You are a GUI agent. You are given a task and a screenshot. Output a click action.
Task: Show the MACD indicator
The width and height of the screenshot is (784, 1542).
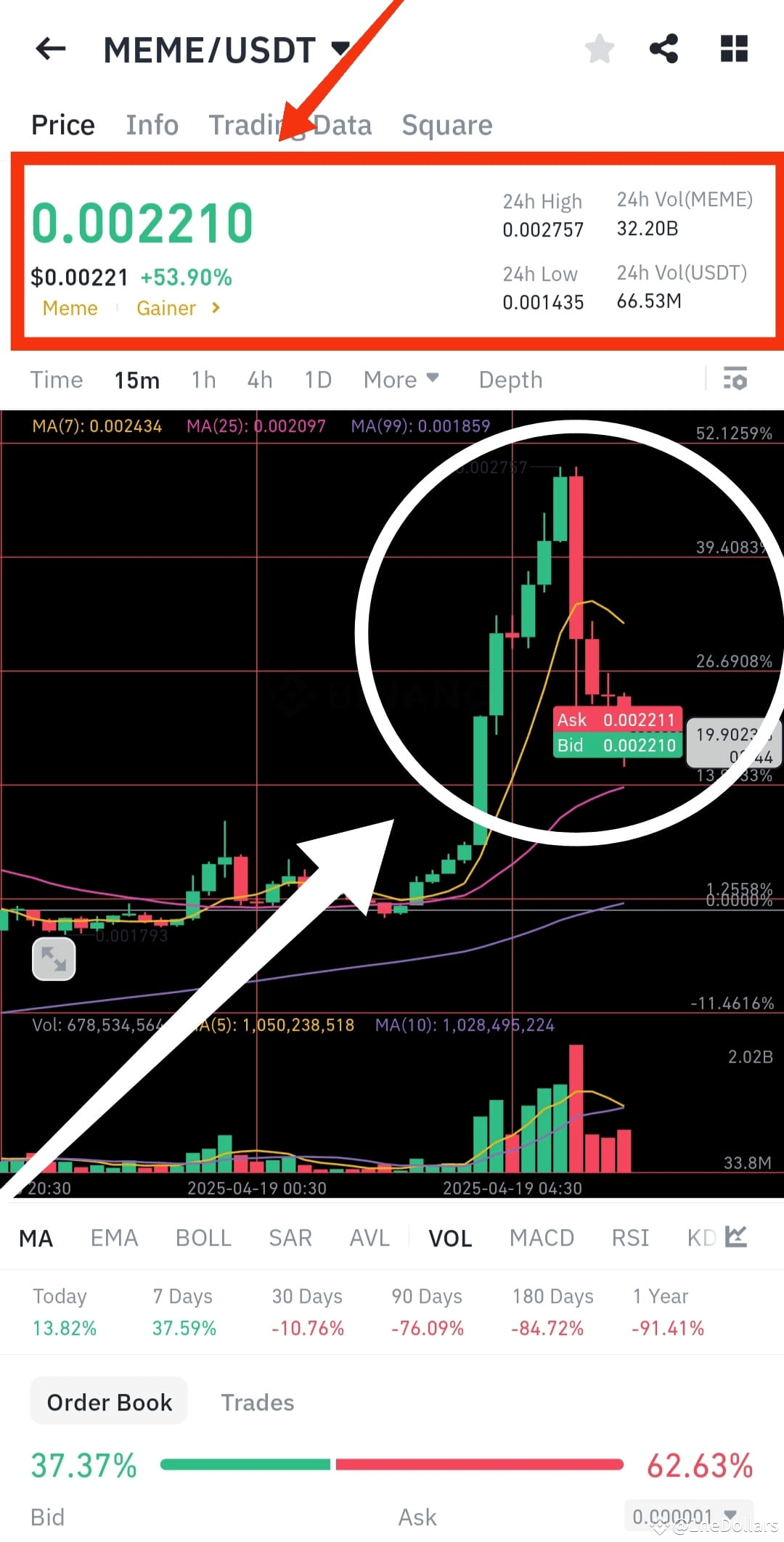tap(542, 1238)
